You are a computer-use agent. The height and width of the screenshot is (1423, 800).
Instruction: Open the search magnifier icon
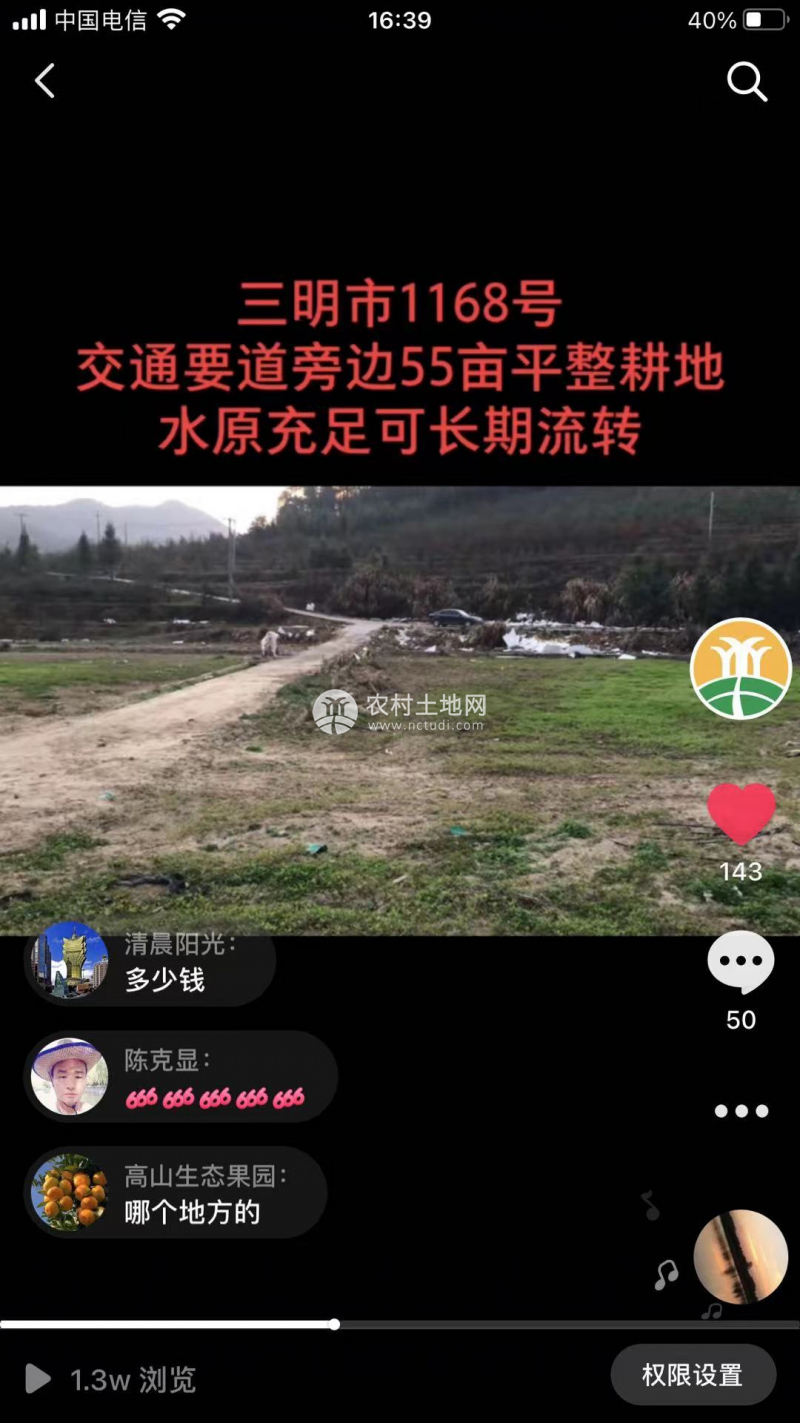point(746,82)
